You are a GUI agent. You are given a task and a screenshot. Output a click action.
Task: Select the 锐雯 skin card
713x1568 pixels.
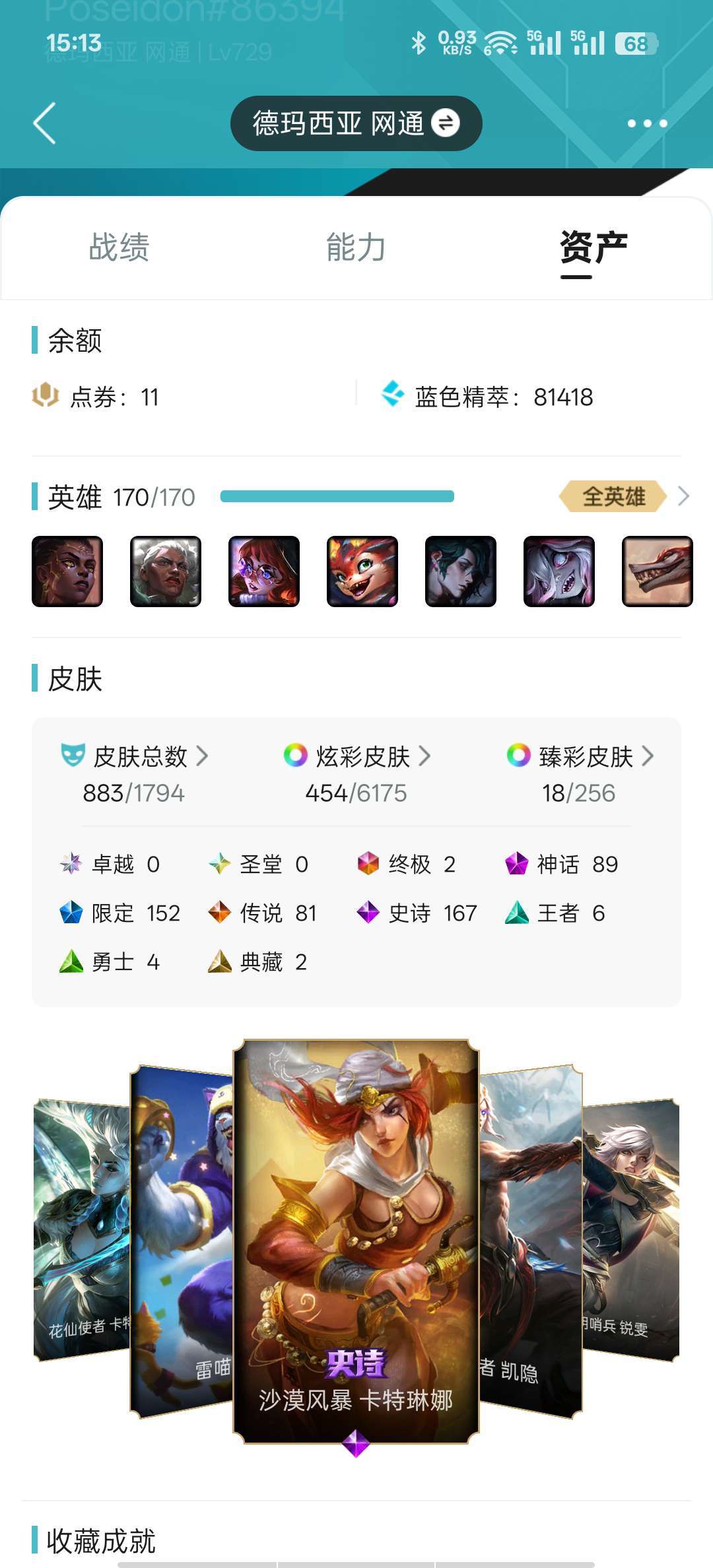(x=631, y=1229)
